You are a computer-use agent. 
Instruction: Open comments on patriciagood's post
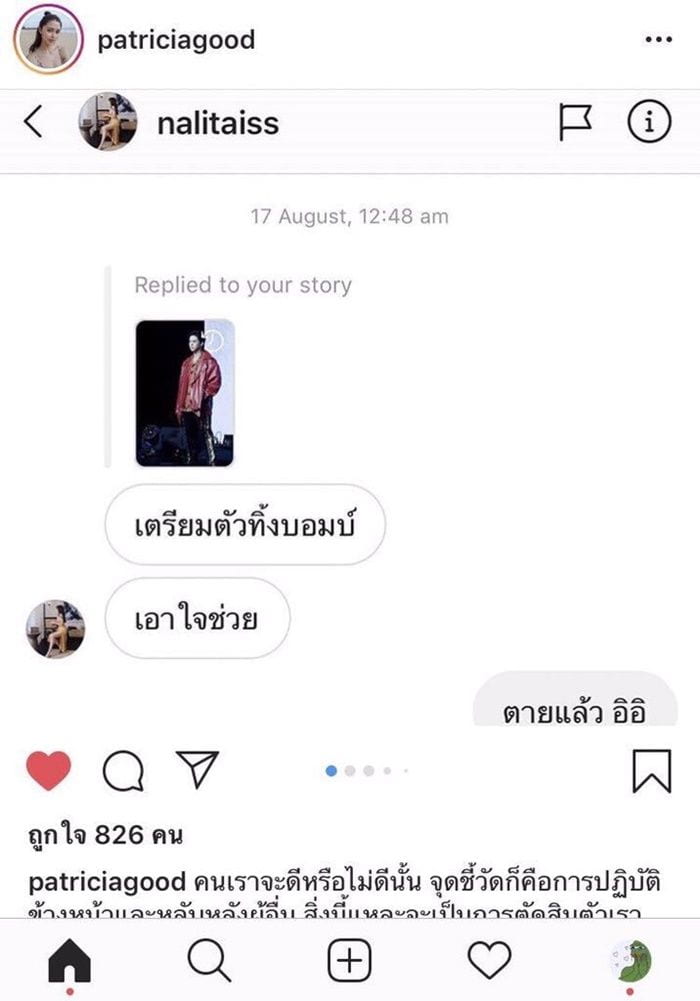[x=123, y=771]
